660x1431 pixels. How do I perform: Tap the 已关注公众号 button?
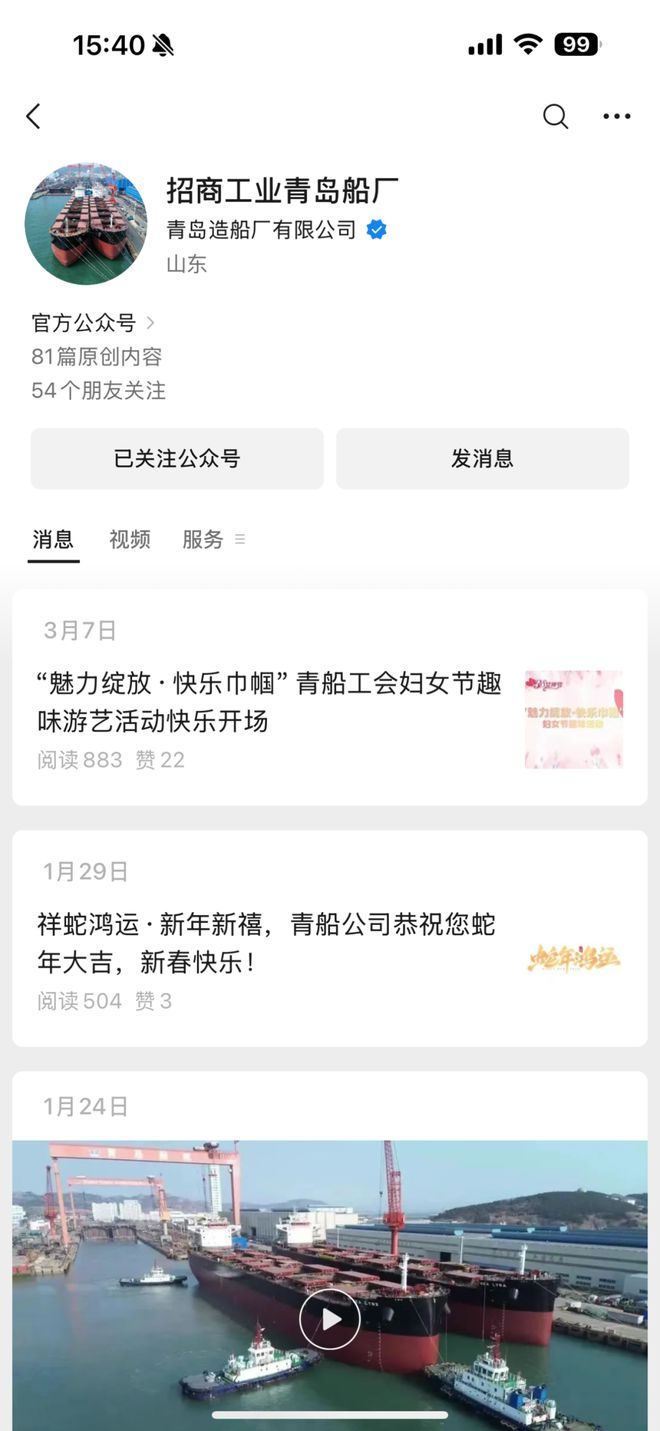coord(177,459)
